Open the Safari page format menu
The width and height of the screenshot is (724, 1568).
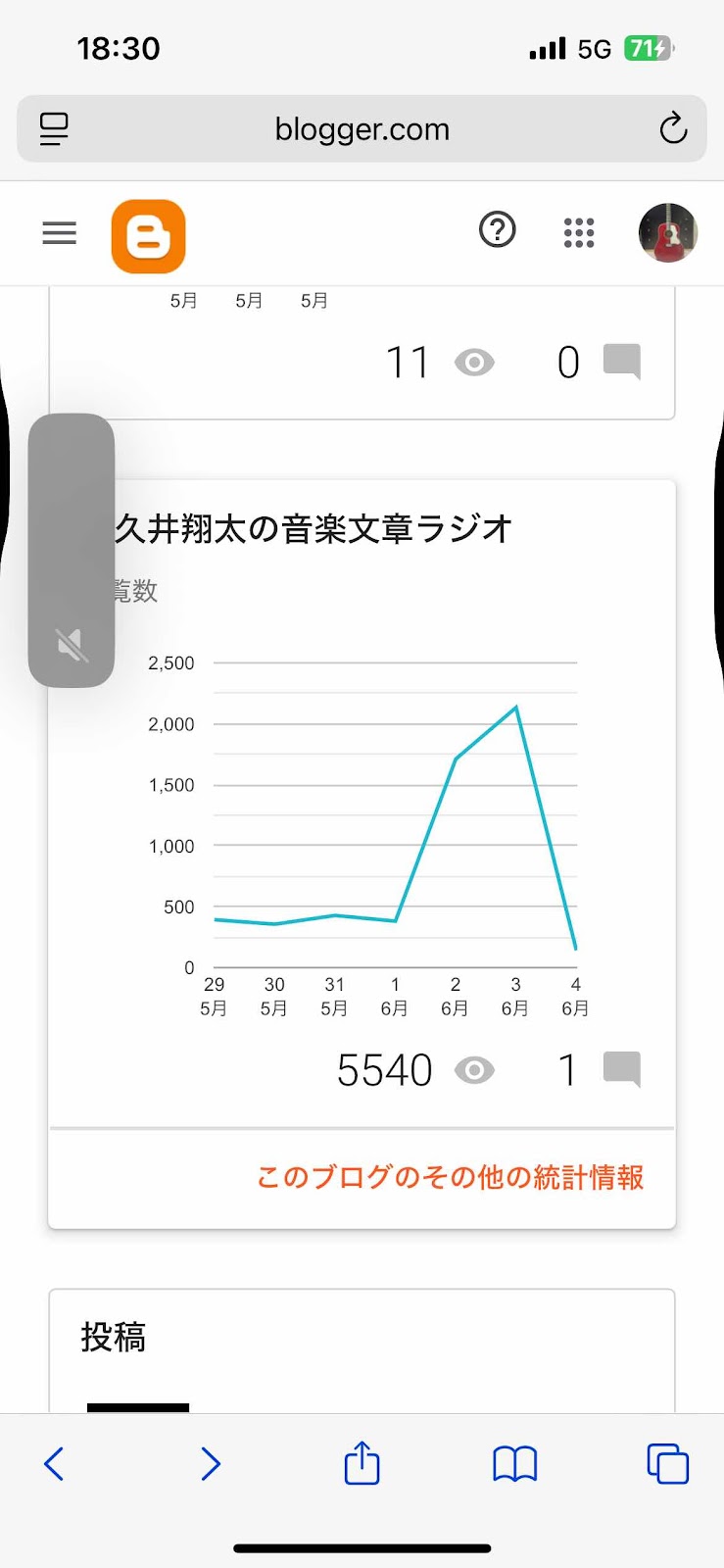tap(54, 128)
